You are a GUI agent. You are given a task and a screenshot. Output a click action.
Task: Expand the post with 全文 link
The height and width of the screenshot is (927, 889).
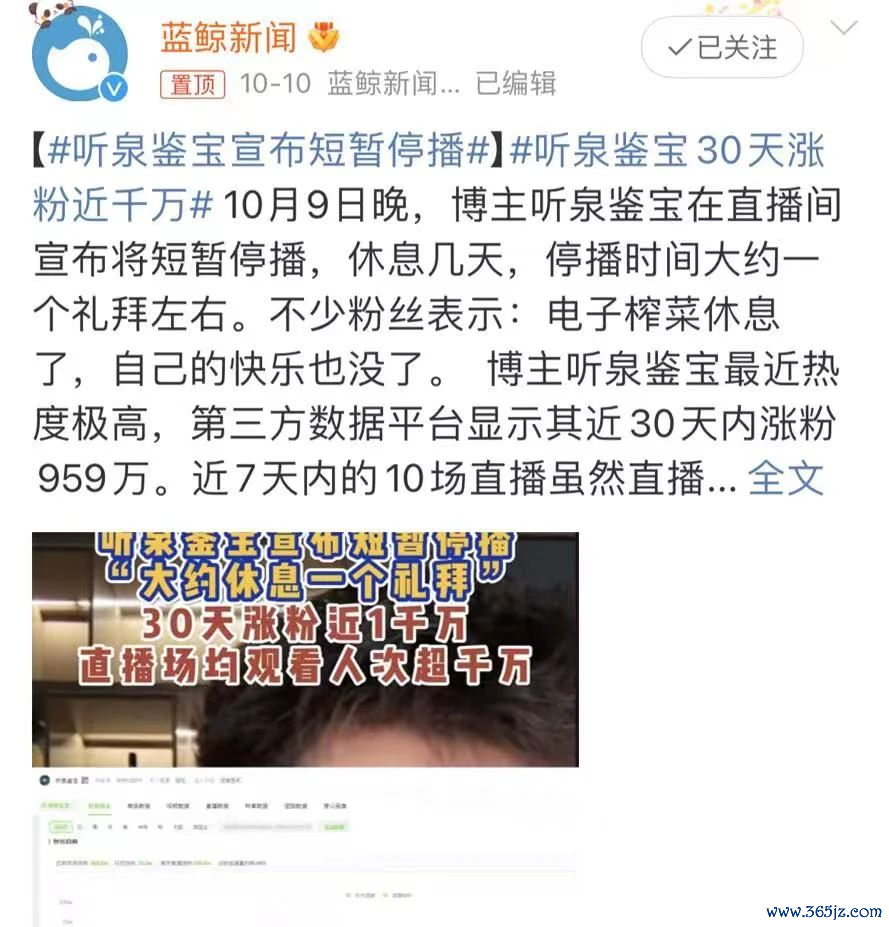786,478
